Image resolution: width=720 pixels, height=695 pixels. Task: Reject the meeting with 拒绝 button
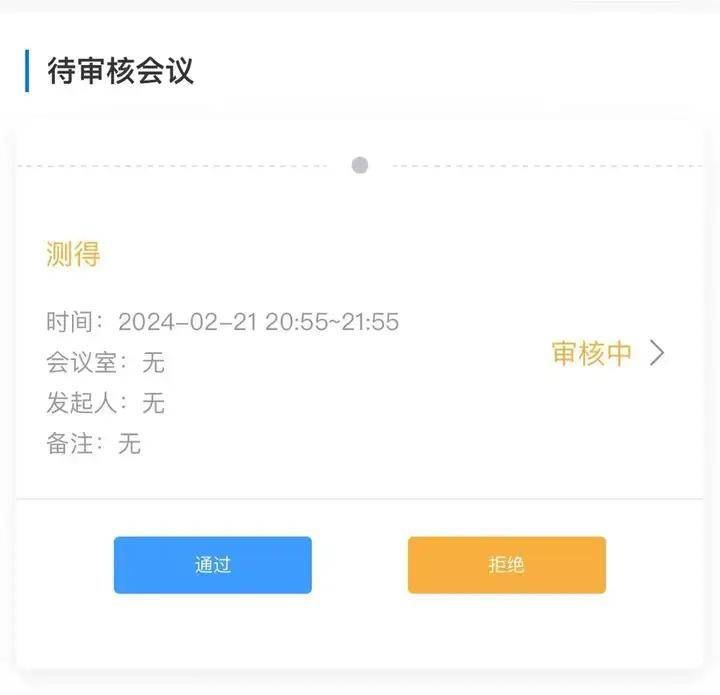(x=506, y=565)
